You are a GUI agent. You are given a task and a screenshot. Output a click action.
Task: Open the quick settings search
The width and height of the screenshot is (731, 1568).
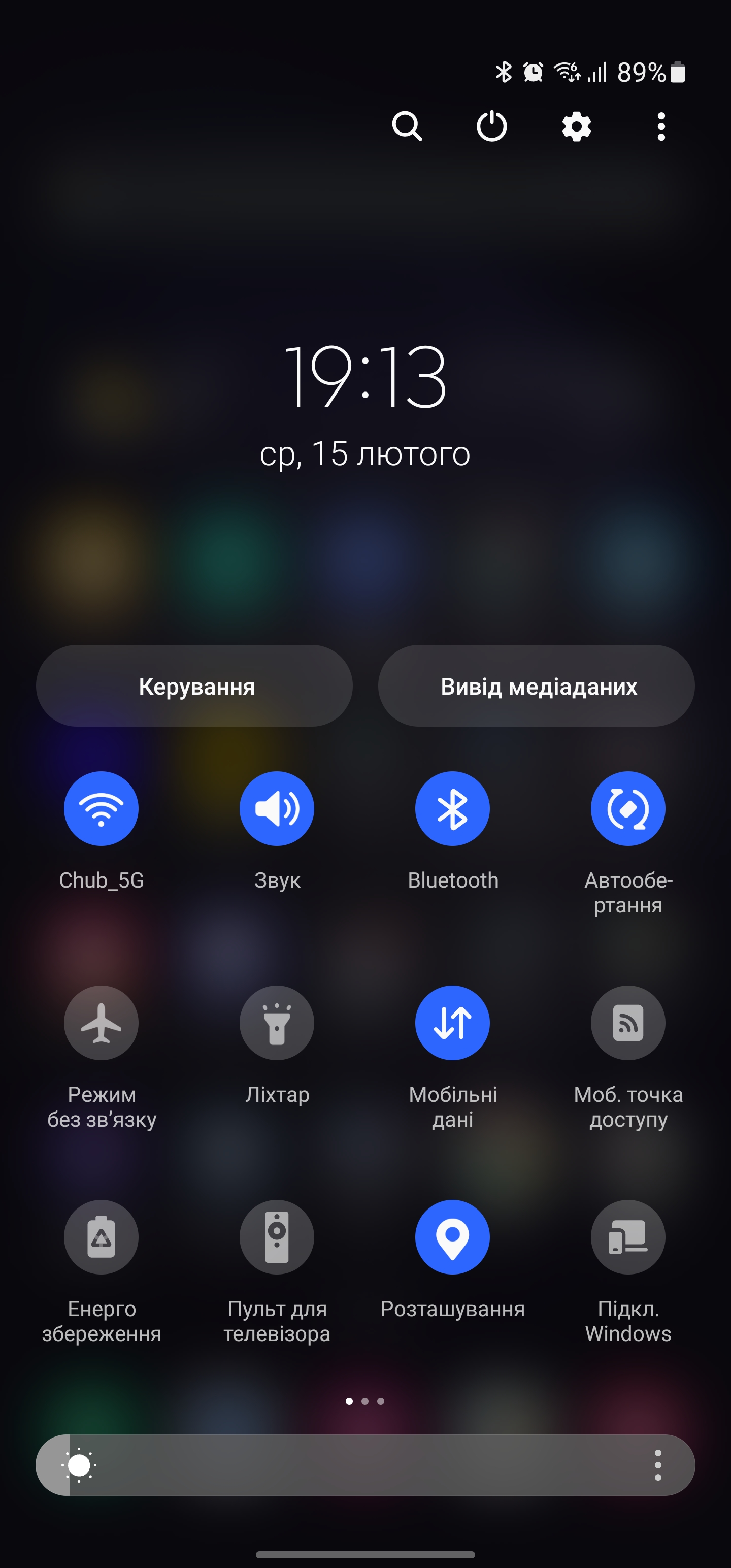click(x=407, y=126)
